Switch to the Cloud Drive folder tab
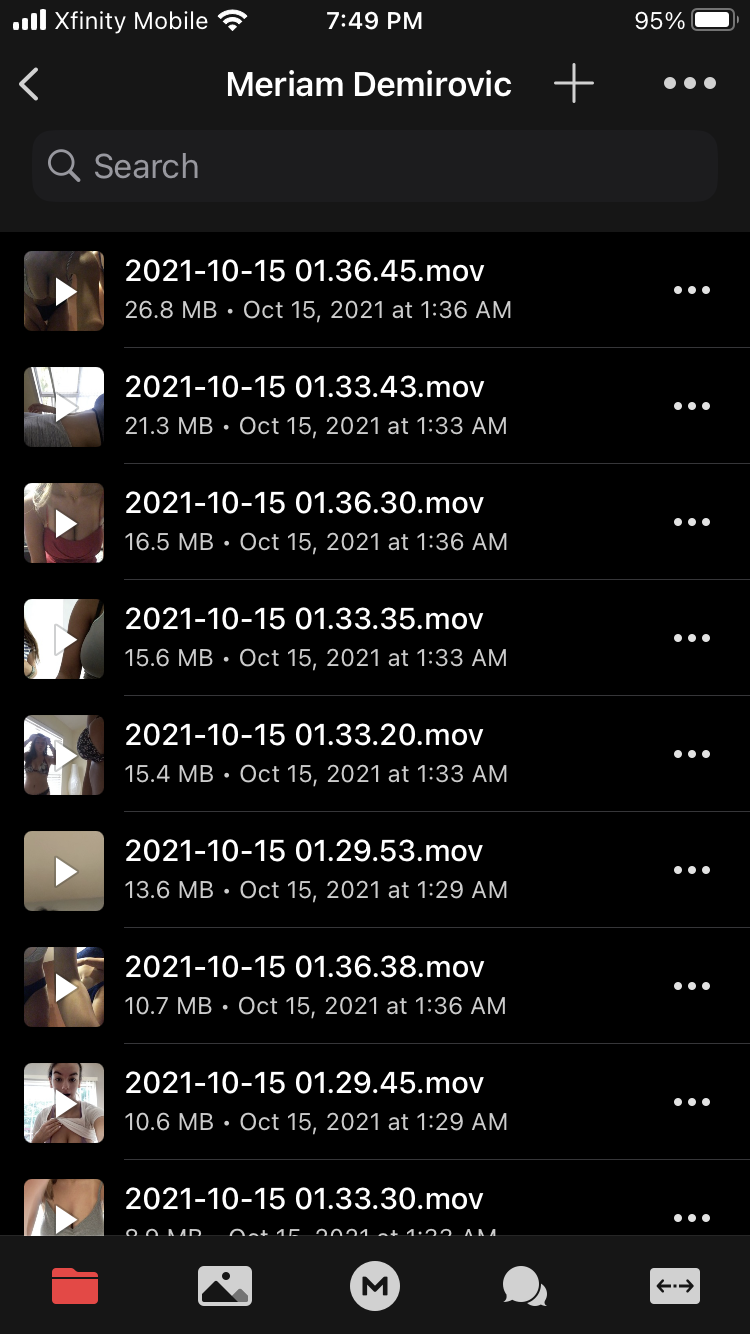750x1334 pixels. (x=75, y=1286)
